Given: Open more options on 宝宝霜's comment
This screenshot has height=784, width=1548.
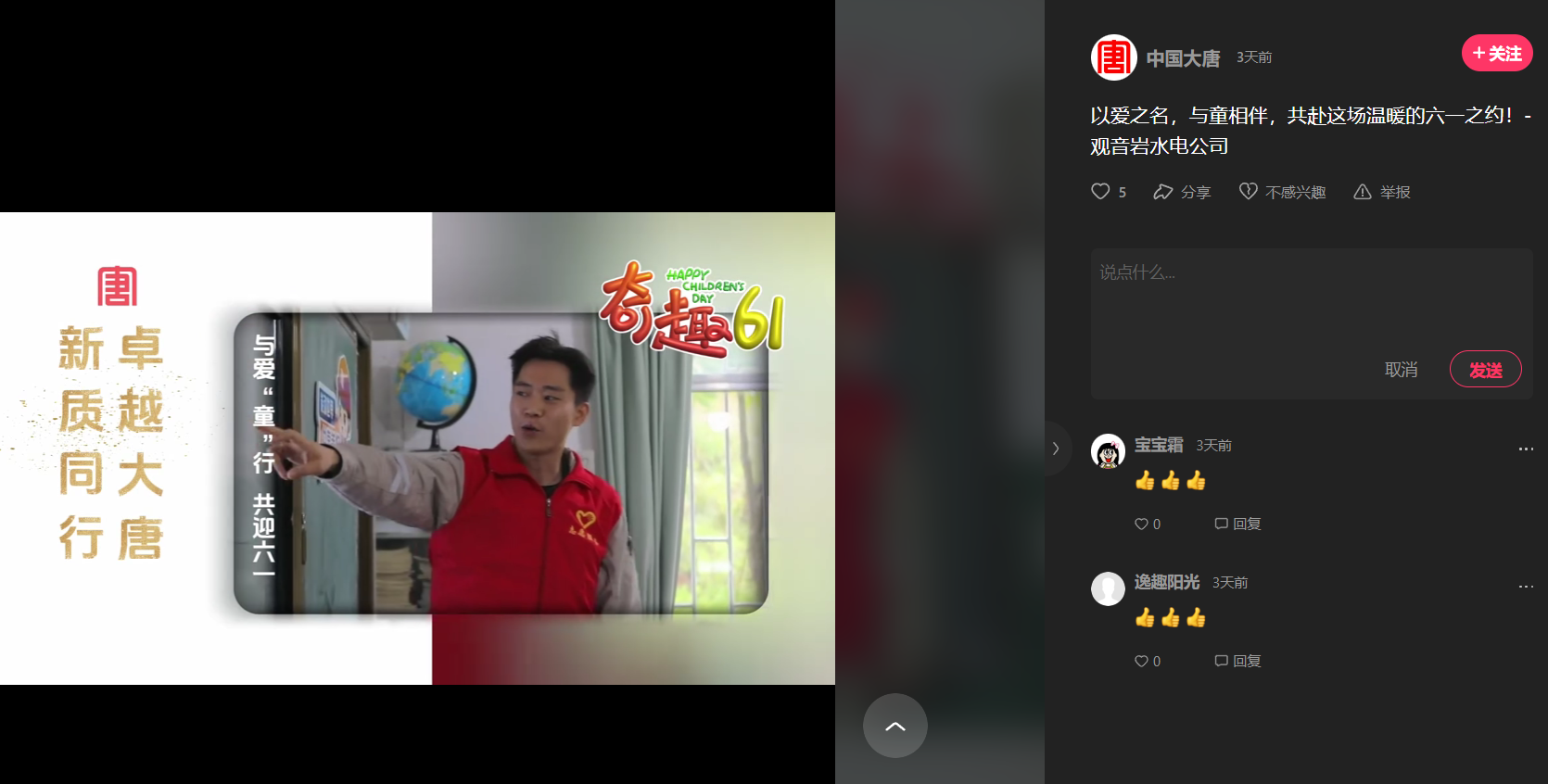Looking at the screenshot, I should [1525, 449].
